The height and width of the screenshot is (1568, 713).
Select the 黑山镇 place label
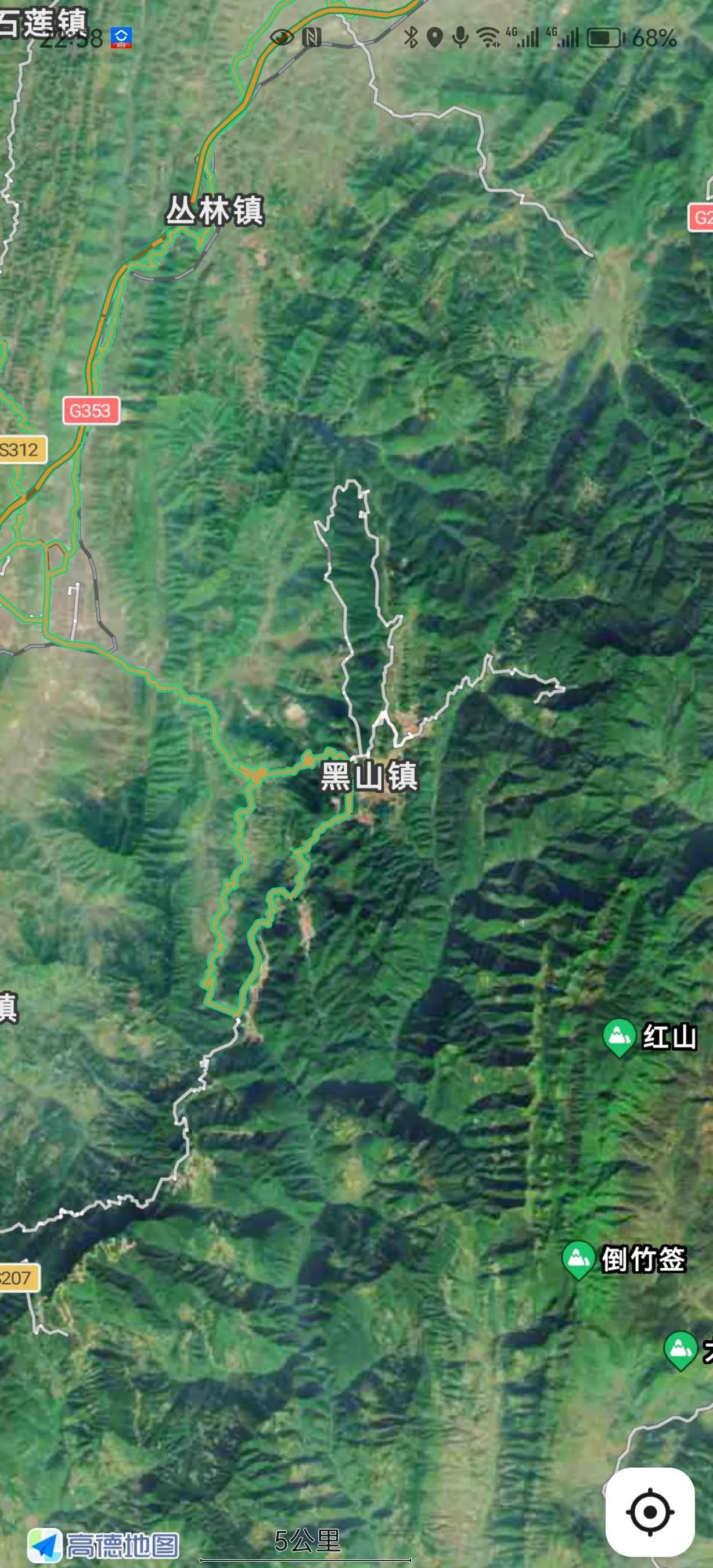[369, 777]
